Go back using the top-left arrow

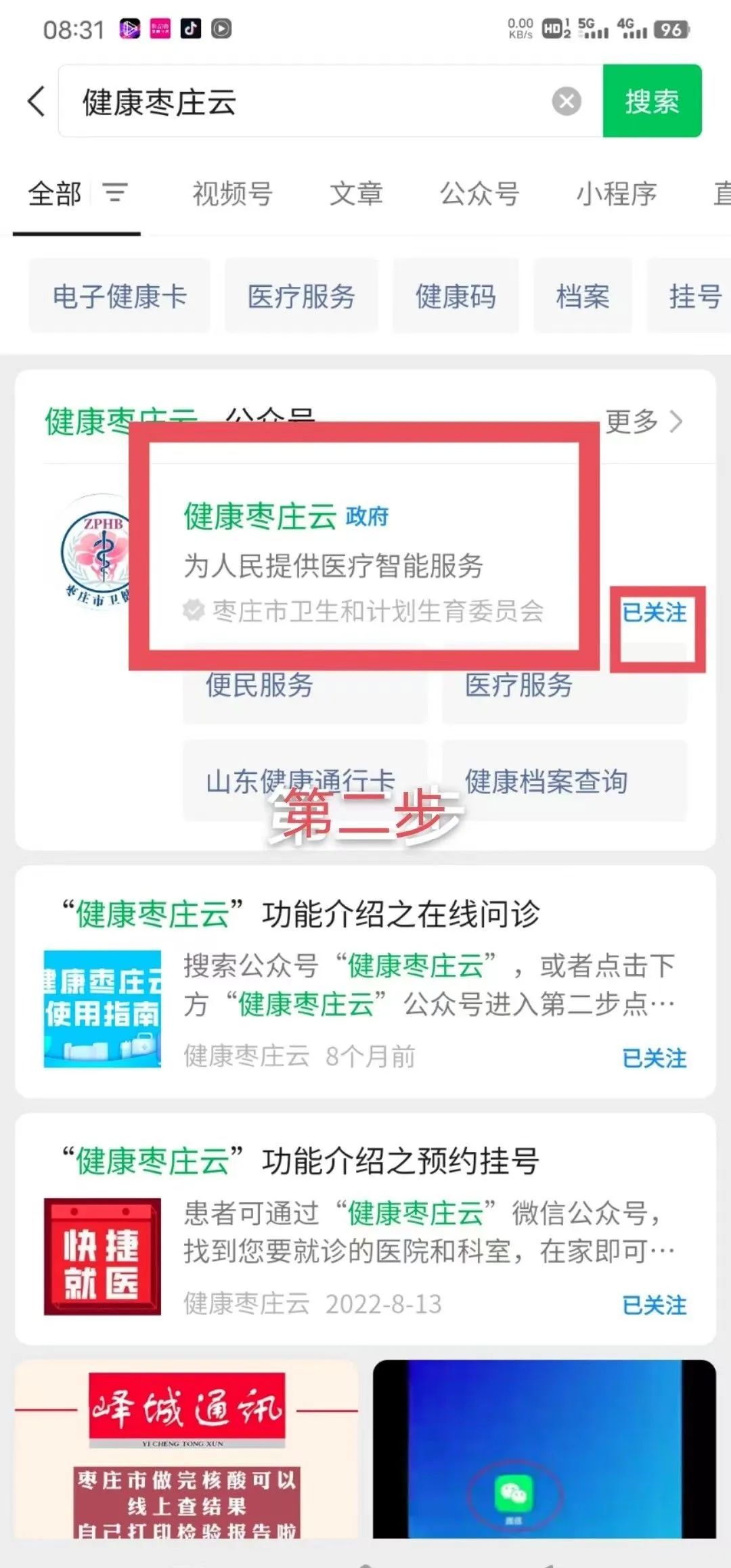pyautogui.click(x=37, y=101)
